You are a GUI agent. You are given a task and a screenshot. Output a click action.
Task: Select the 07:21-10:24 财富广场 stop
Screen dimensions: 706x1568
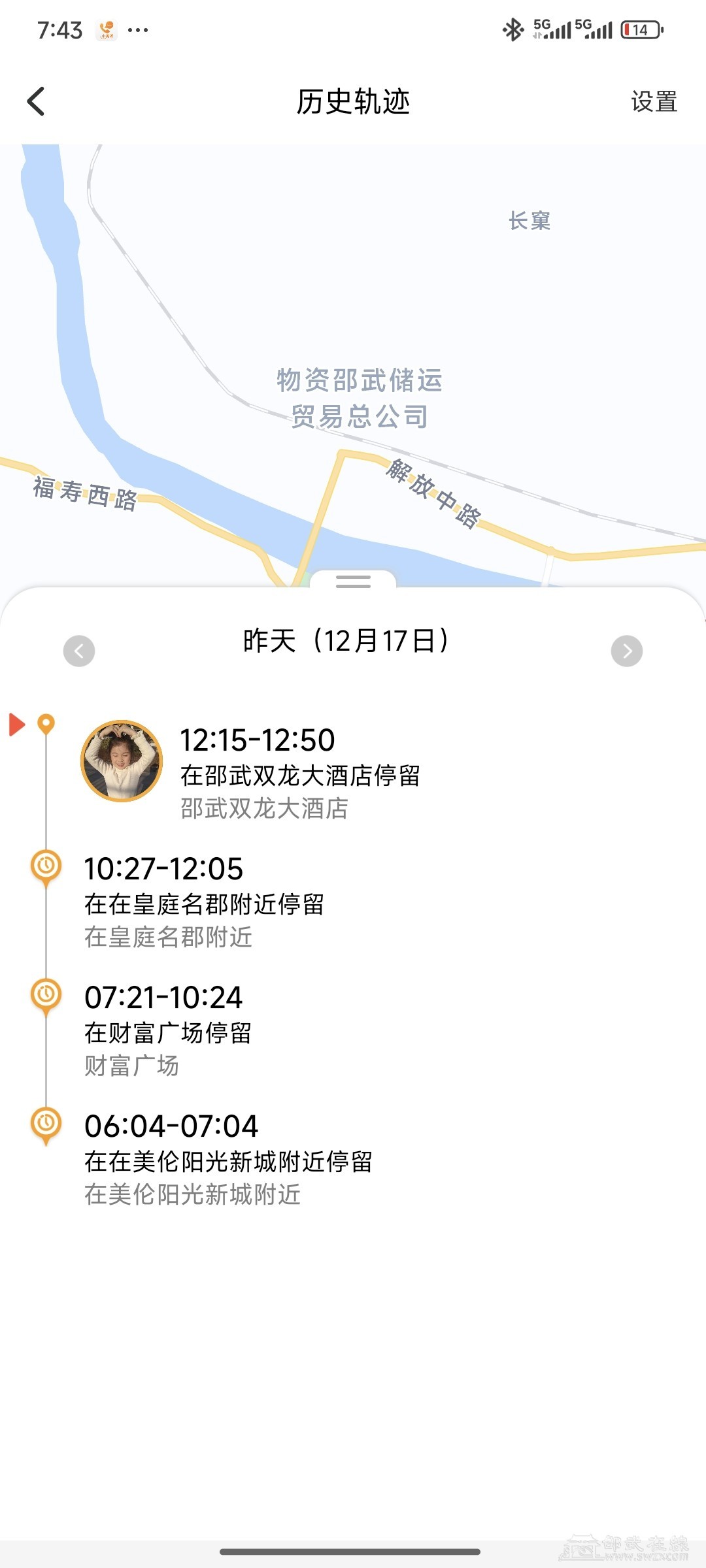168,1030
